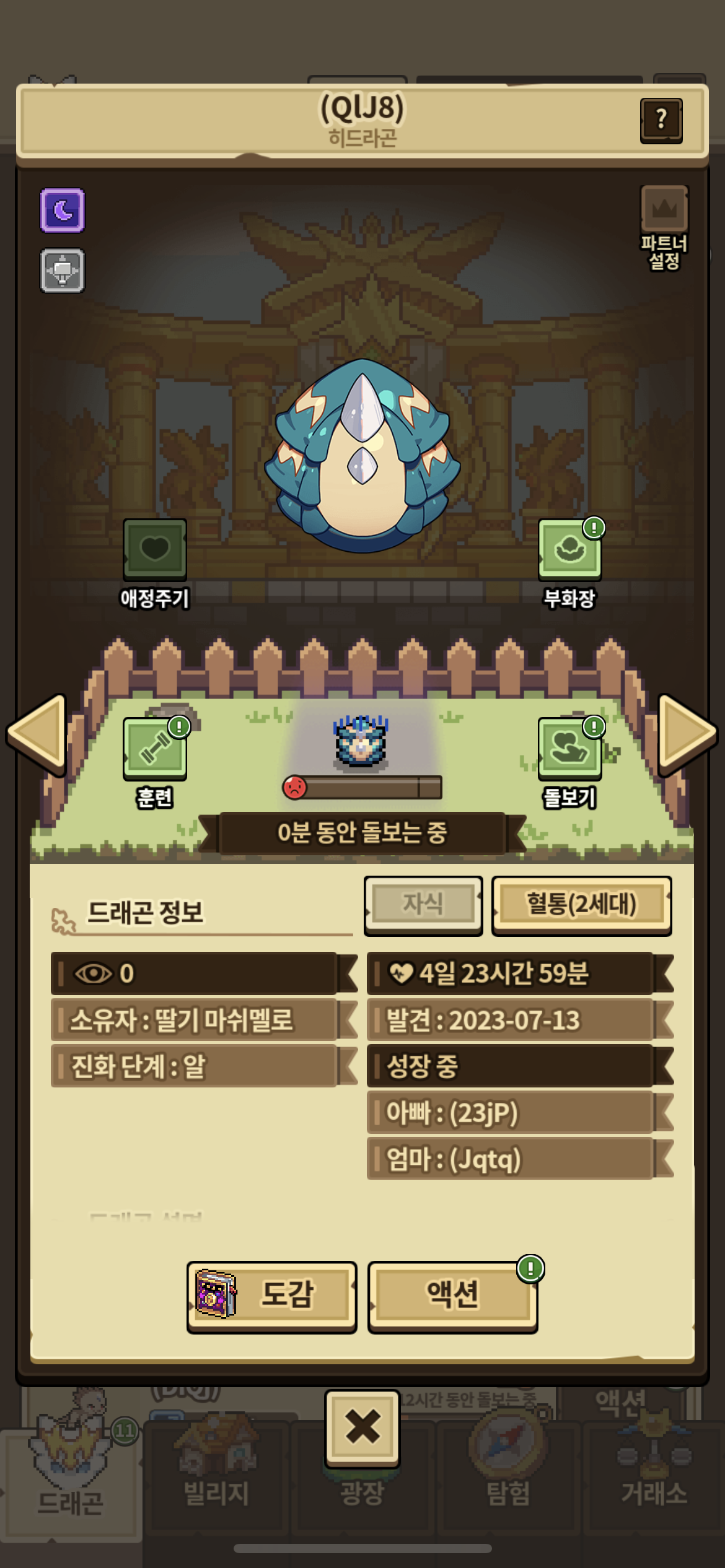Start 훈련 training
Viewport: 725px width, 1568px height.
click(154, 748)
